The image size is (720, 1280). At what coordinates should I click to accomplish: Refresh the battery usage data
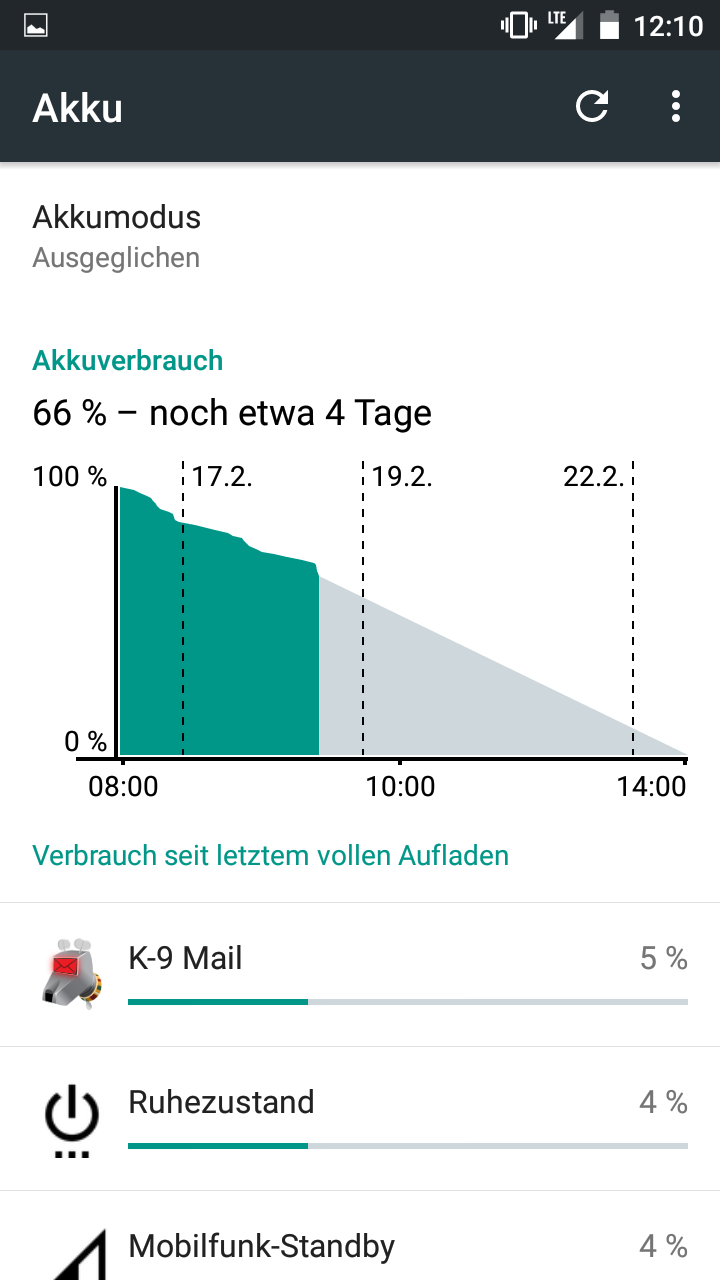pyautogui.click(x=592, y=106)
